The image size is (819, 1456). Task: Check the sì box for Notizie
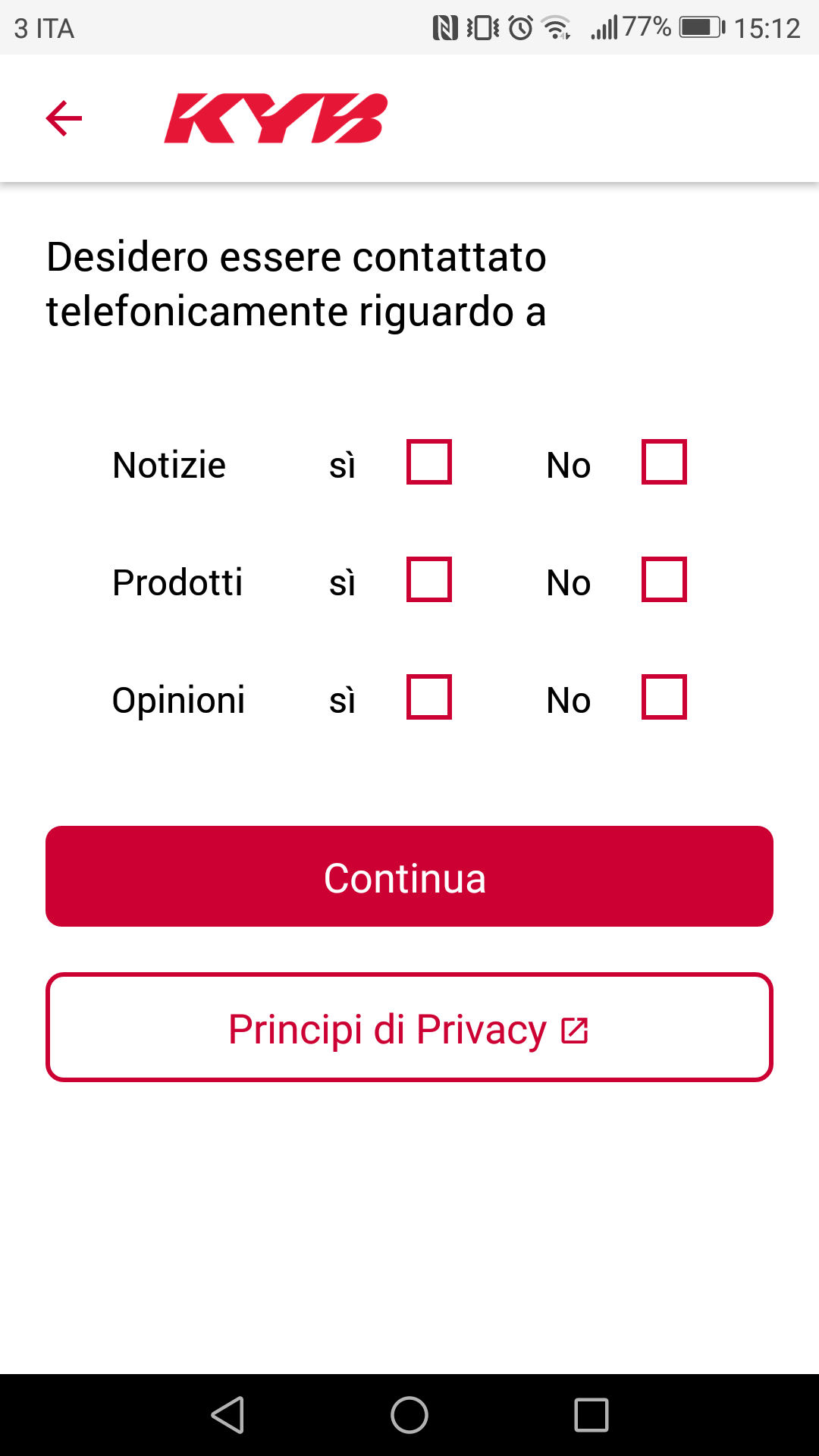pyautogui.click(x=429, y=462)
